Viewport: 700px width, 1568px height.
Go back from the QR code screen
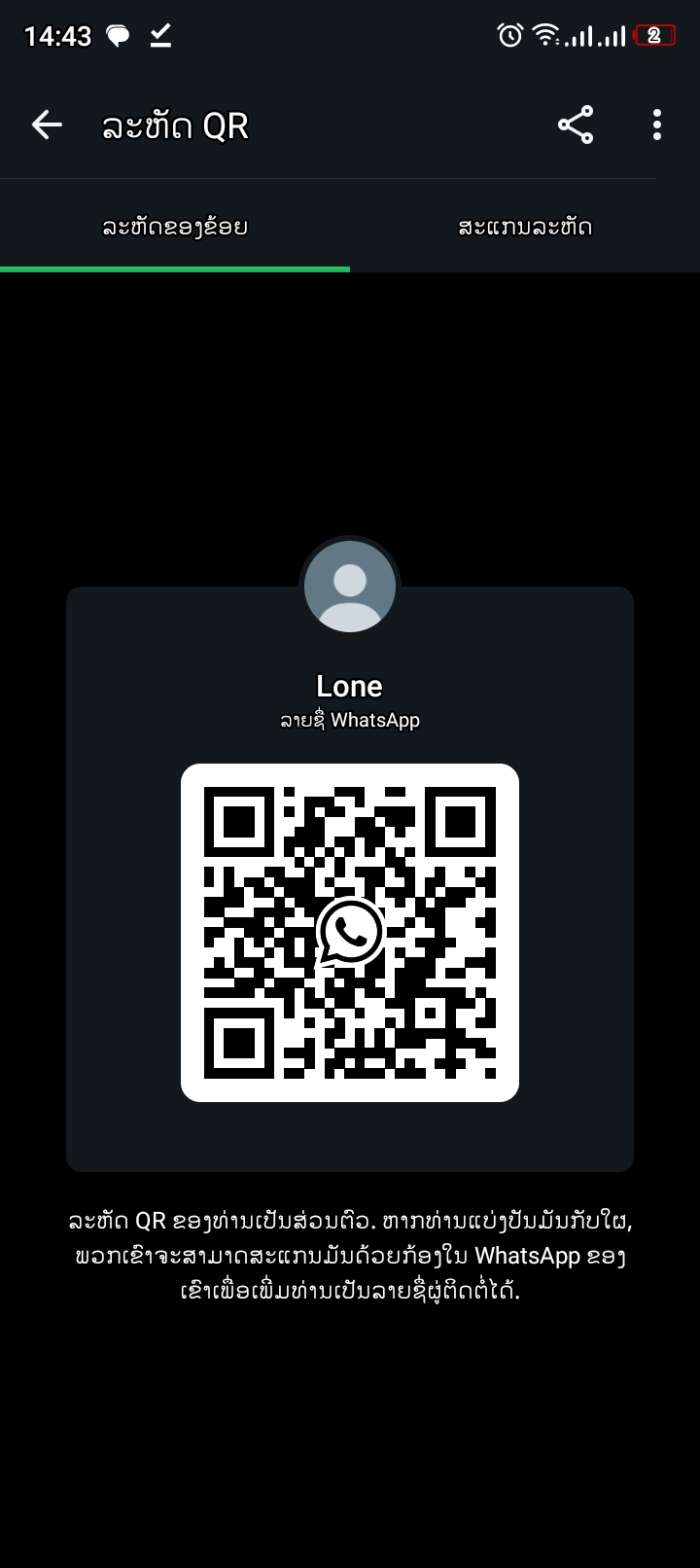[47, 125]
